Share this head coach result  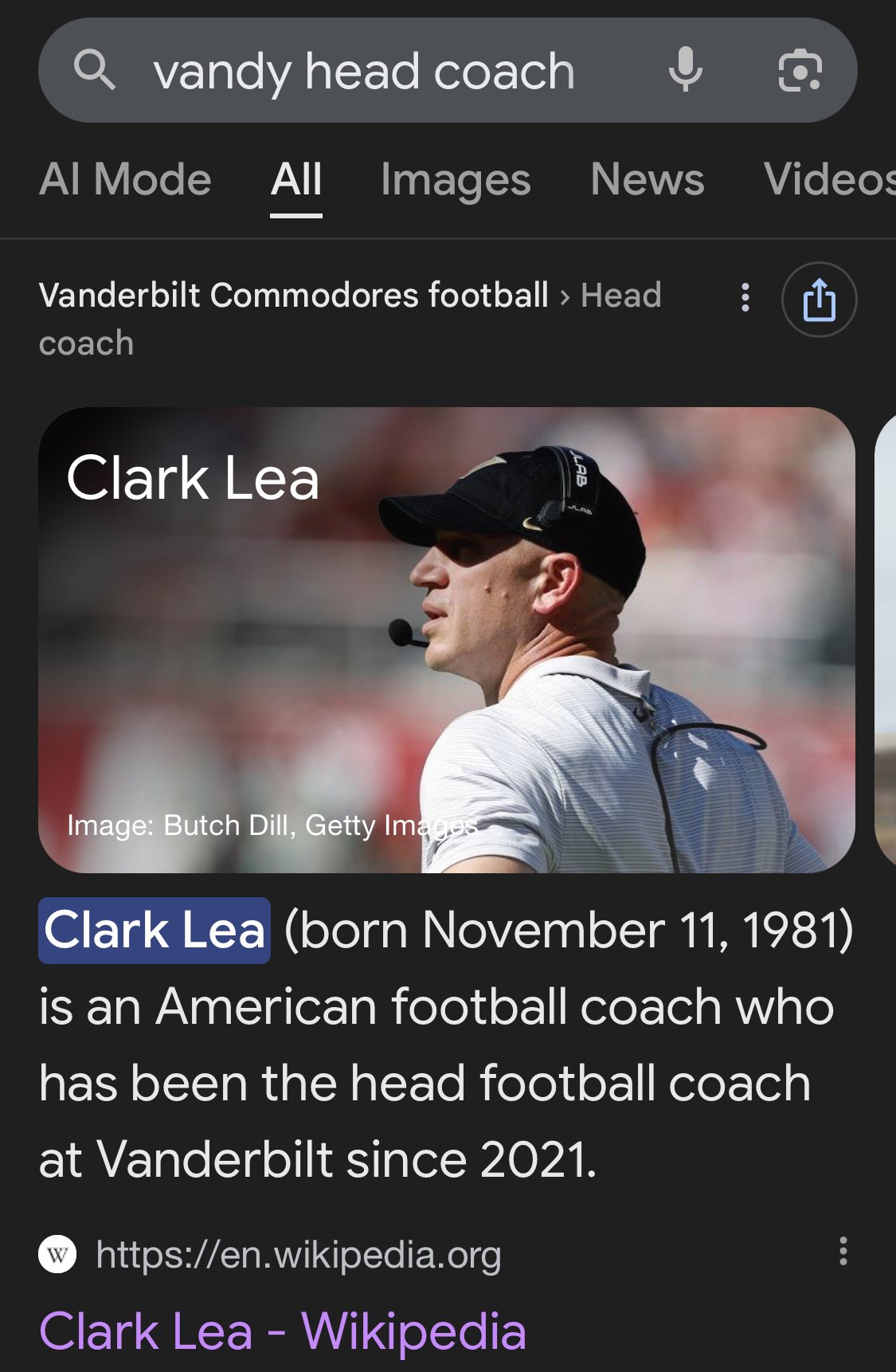819,300
